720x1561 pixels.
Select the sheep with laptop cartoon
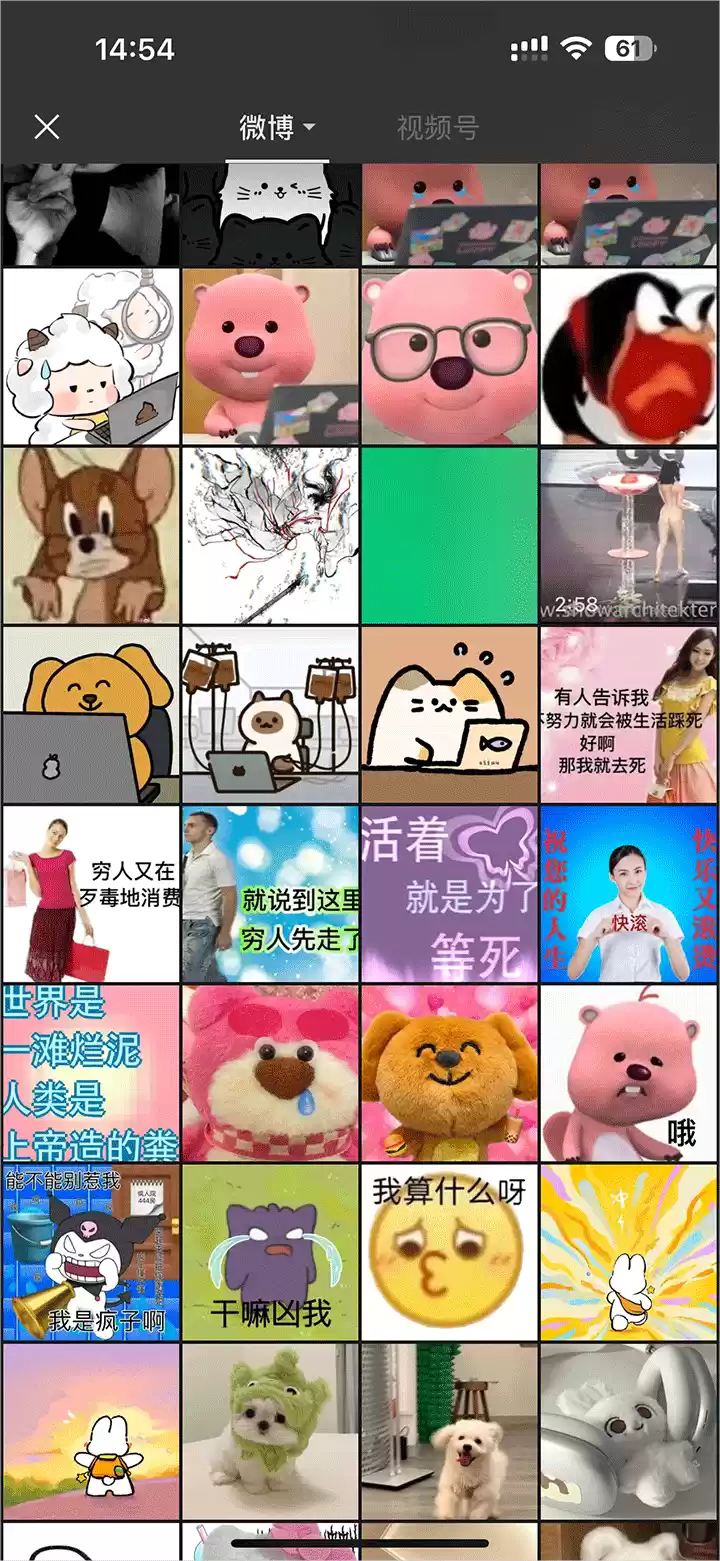[x=91, y=356]
